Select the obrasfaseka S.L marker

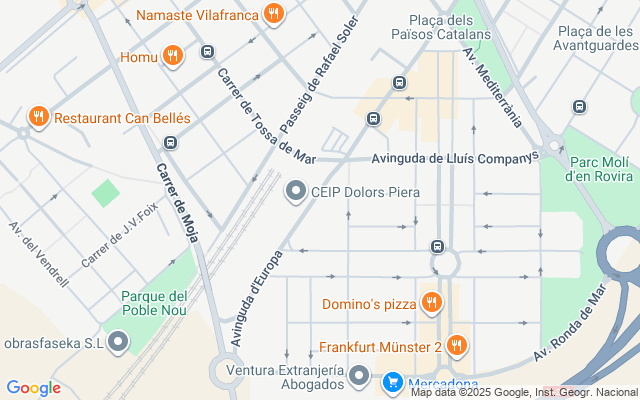[119, 343]
